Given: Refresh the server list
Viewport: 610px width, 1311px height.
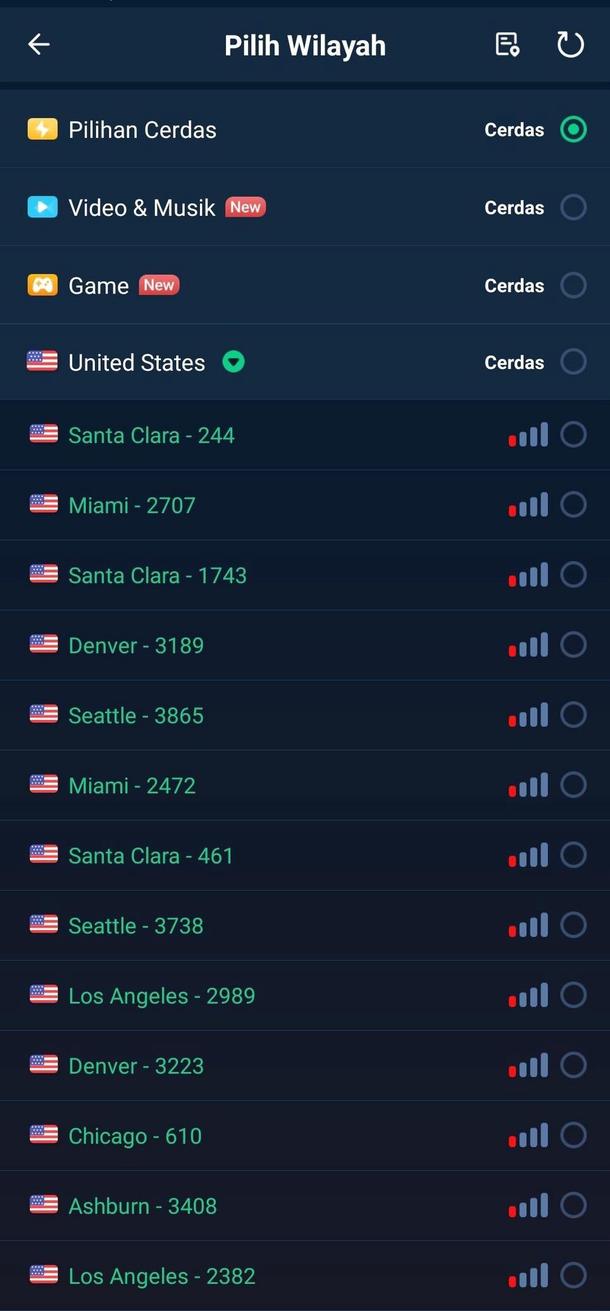Looking at the screenshot, I should click(570, 45).
